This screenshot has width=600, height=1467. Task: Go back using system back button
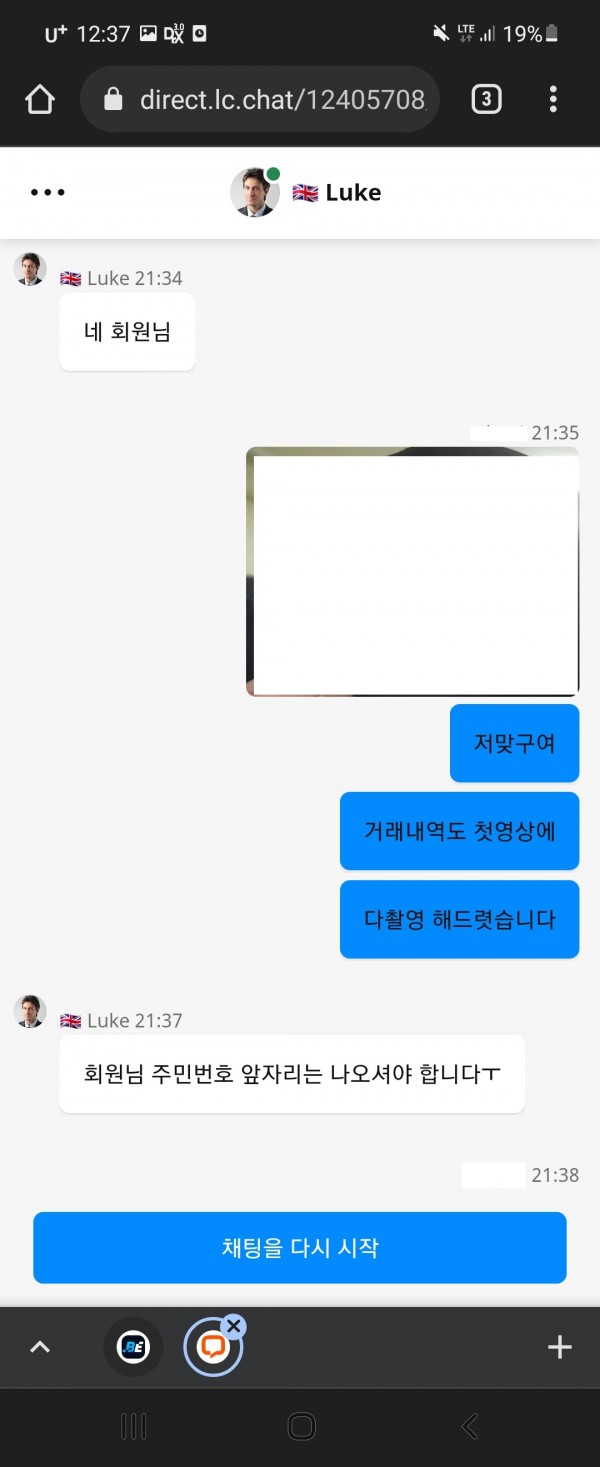click(470, 1426)
